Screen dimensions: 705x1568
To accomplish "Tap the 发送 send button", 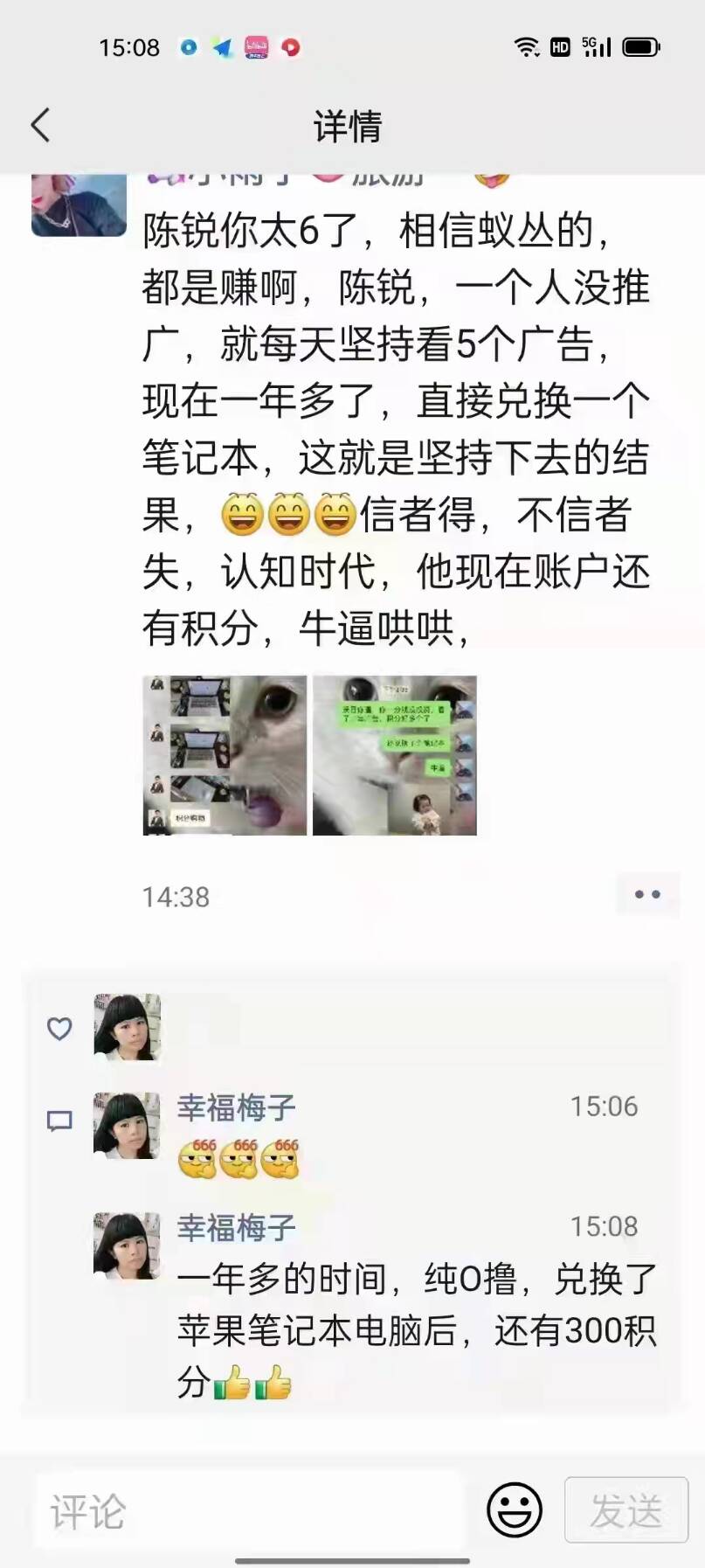I will (626, 1510).
